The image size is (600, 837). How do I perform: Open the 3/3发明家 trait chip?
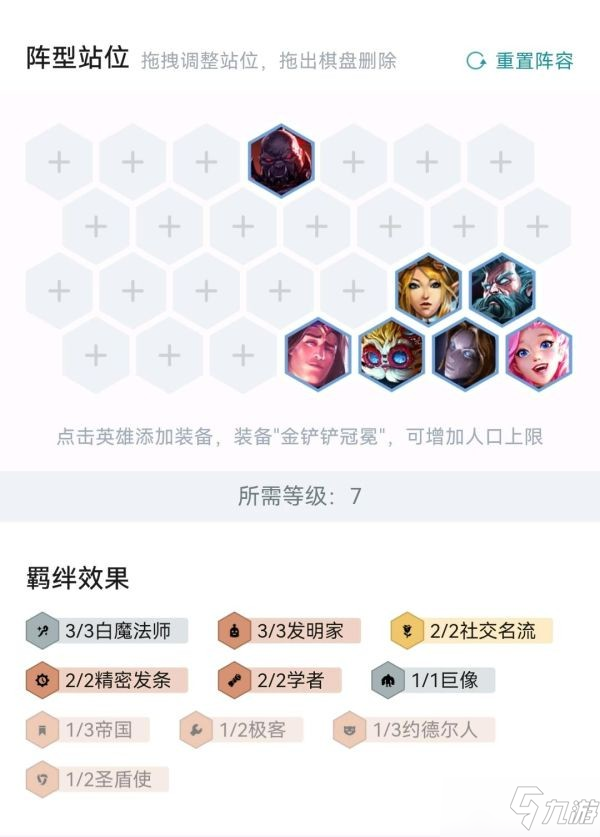pos(289,631)
